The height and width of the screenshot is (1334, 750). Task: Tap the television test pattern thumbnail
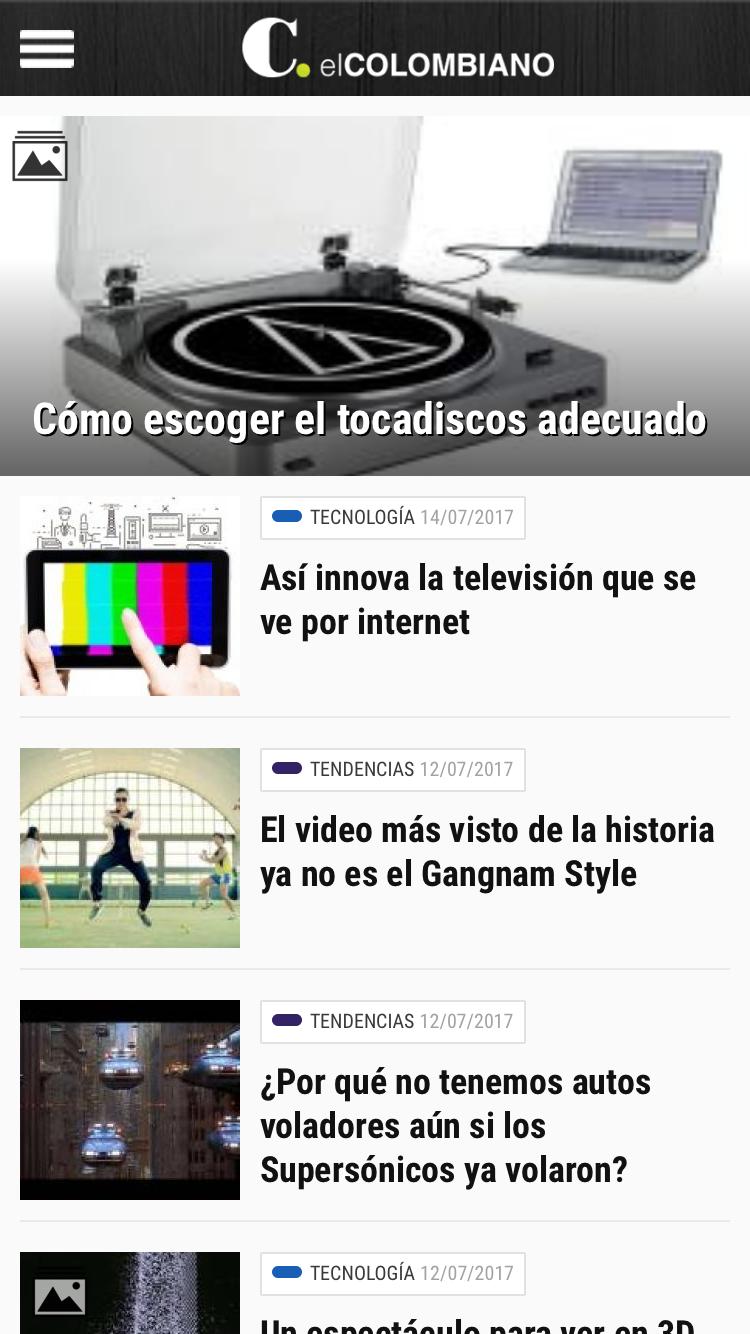(130, 595)
